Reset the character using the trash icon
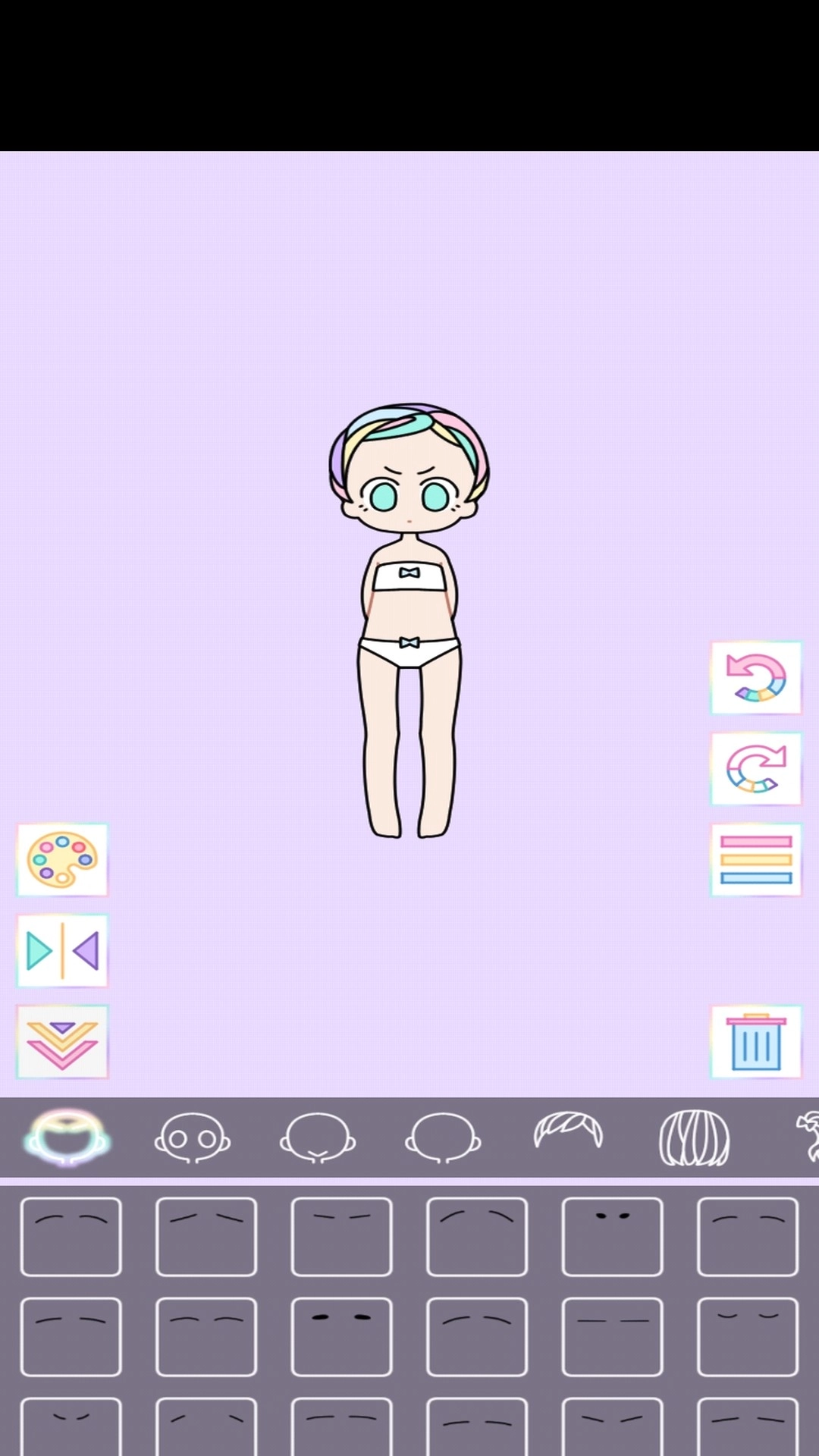The image size is (819, 1456). 755,1040
